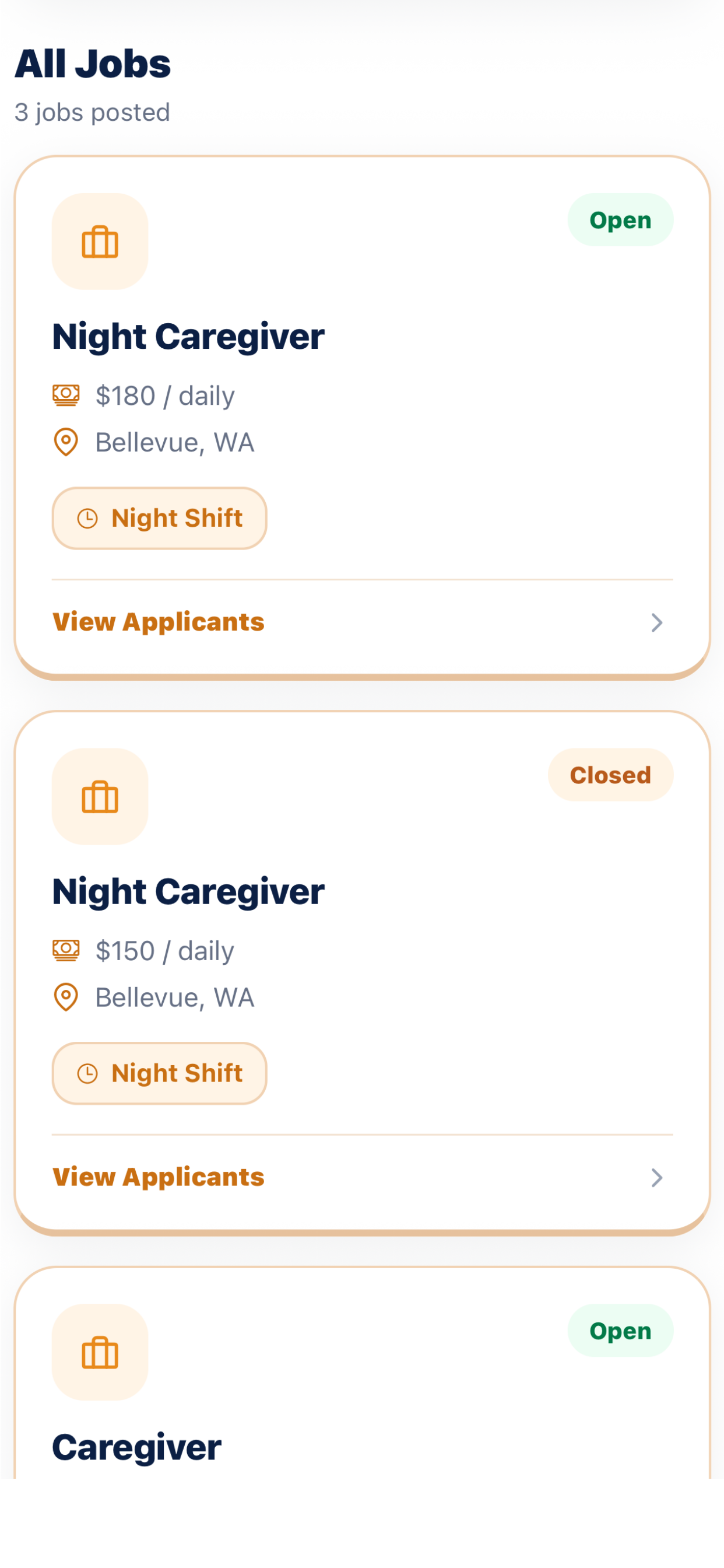Click the clock icon inside the first Night Shift chip
The image size is (724, 1568).
[x=87, y=518]
